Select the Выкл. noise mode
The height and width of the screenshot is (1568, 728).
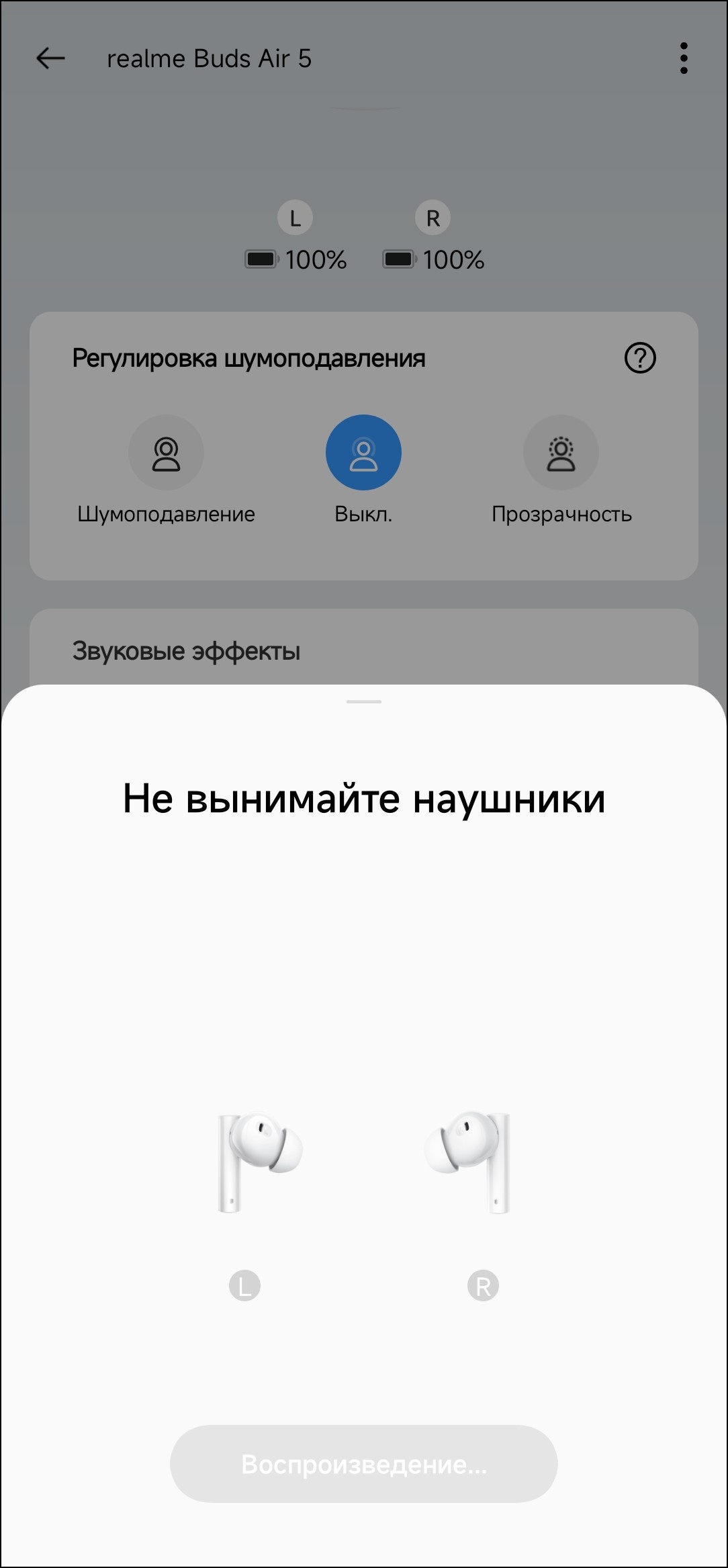pyautogui.click(x=363, y=453)
